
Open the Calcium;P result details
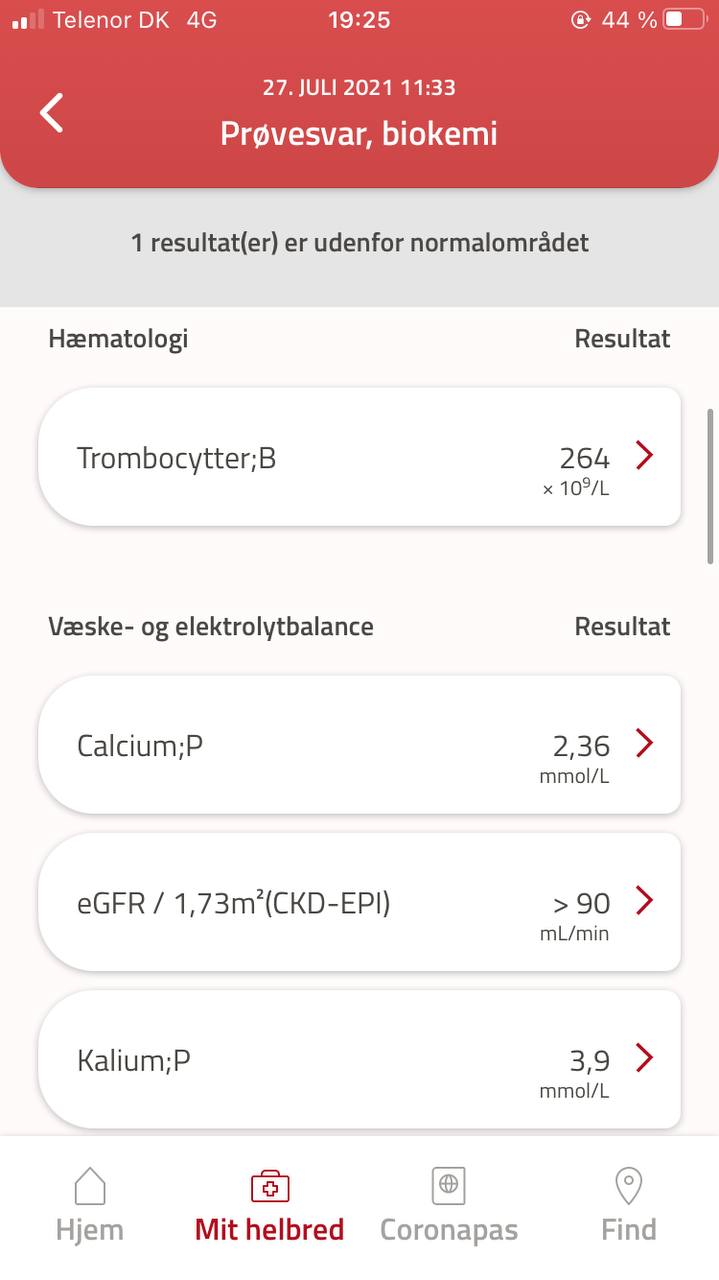[x=359, y=744]
